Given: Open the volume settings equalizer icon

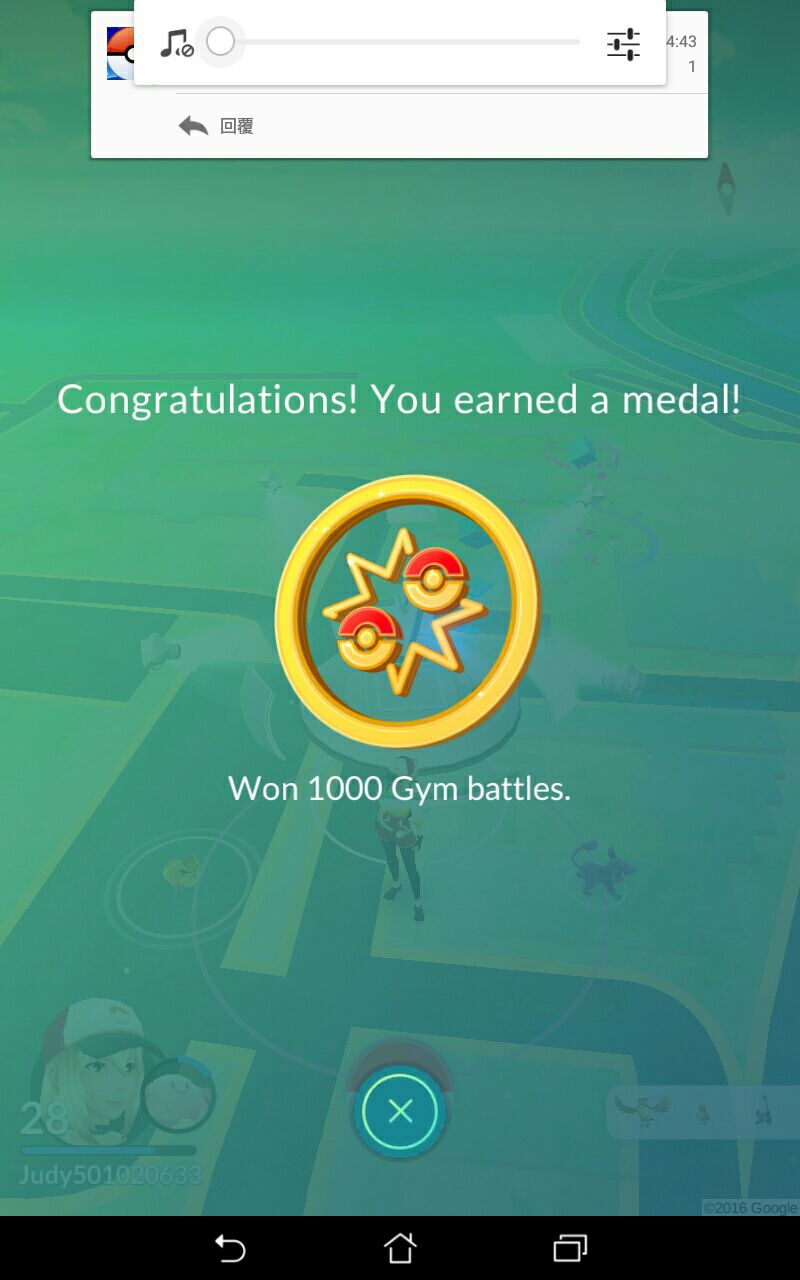Looking at the screenshot, I should click(x=623, y=43).
